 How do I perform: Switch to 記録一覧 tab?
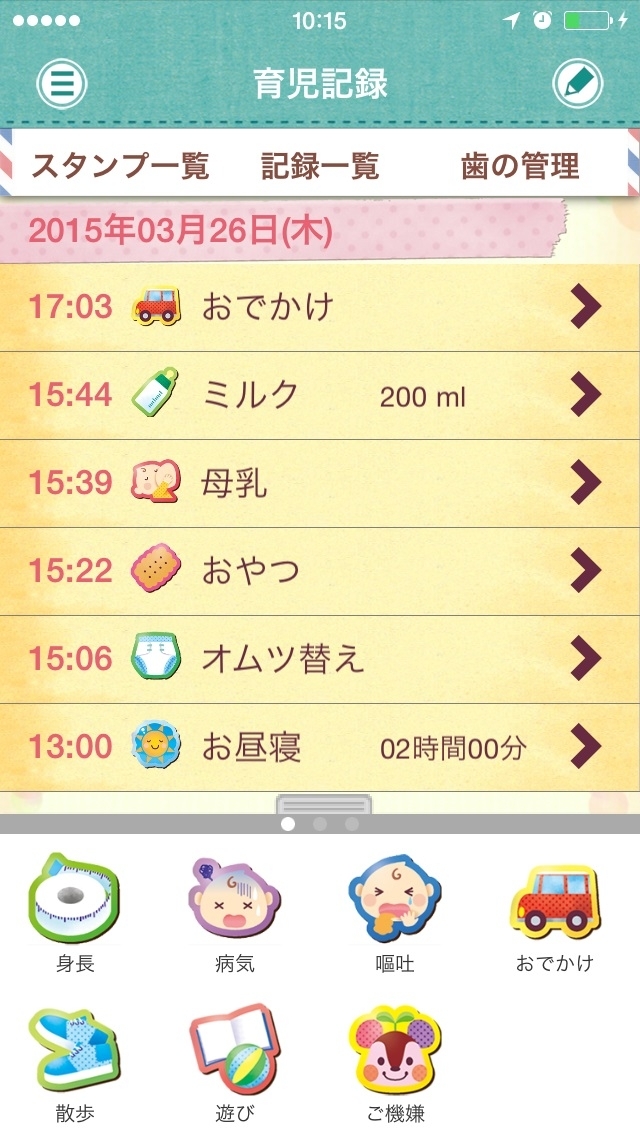[x=320, y=166]
